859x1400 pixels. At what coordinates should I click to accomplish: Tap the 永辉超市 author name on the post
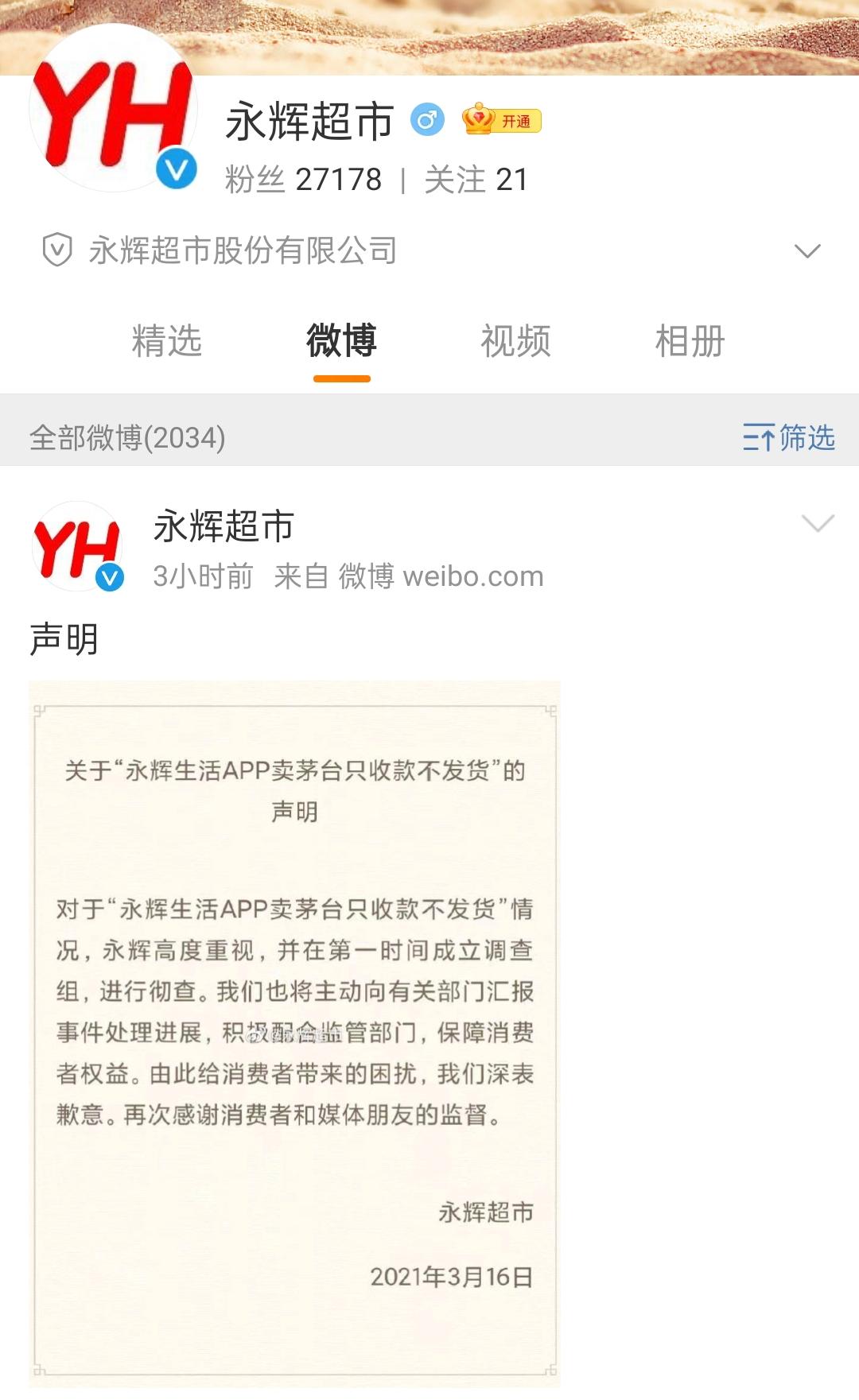(223, 526)
